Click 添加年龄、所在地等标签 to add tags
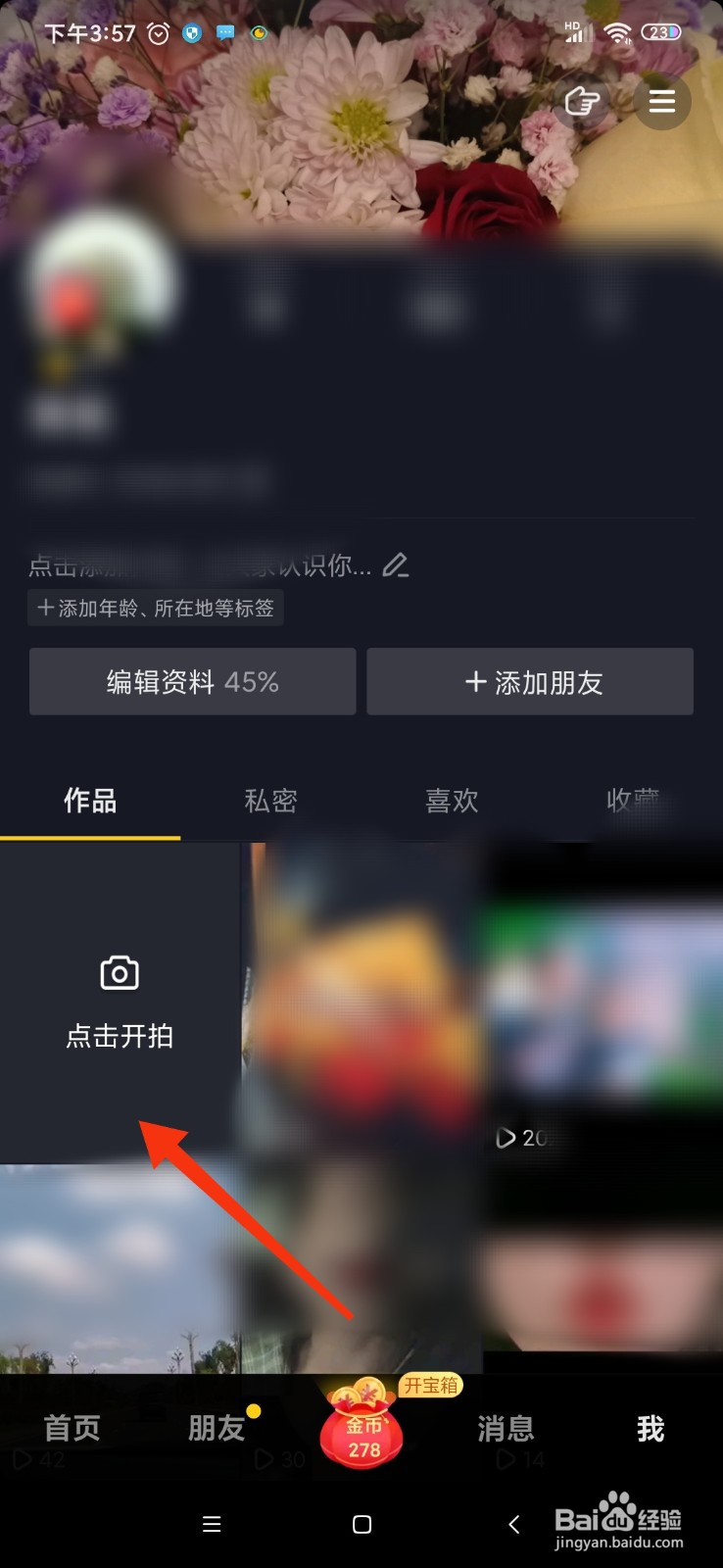This screenshot has height=1568, width=723. [x=155, y=608]
